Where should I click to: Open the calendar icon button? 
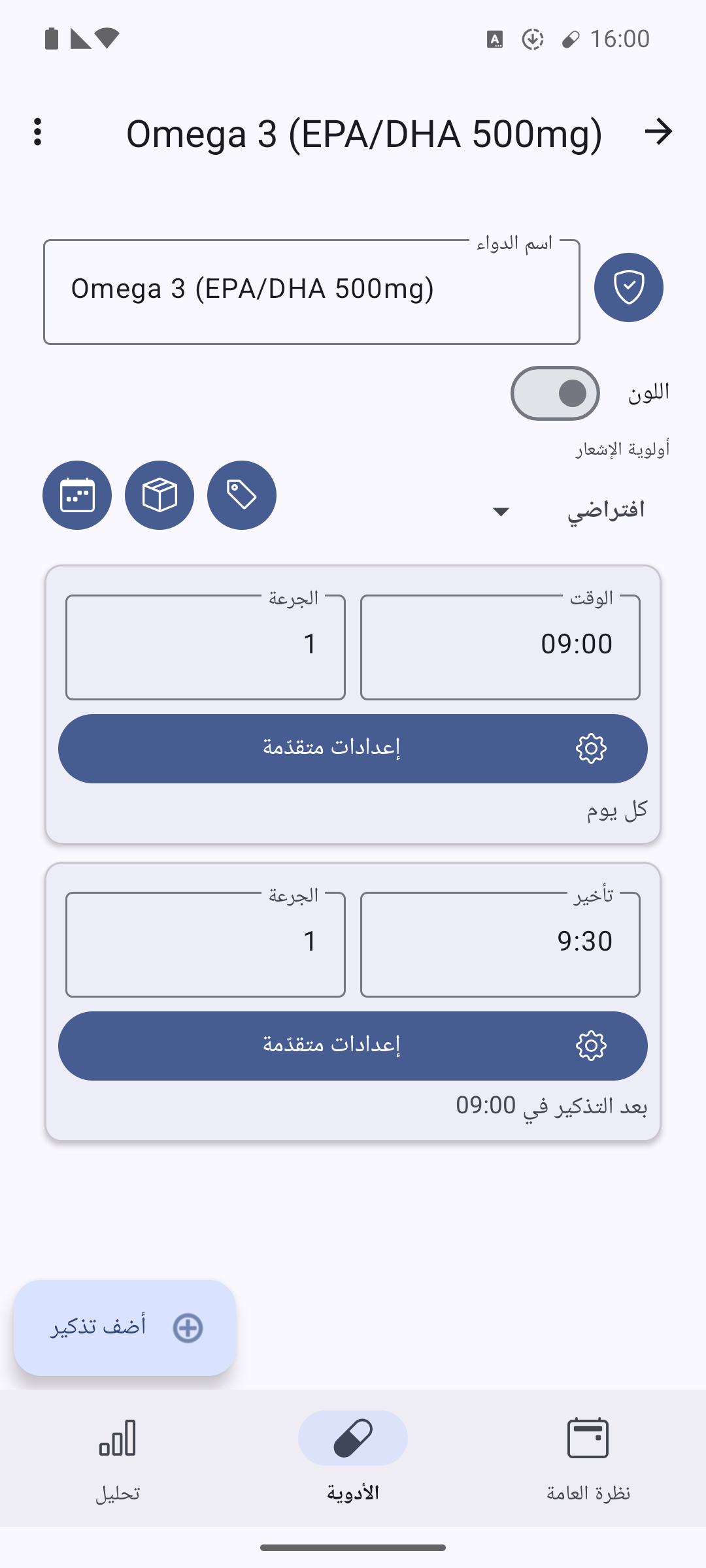[x=77, y=495]
